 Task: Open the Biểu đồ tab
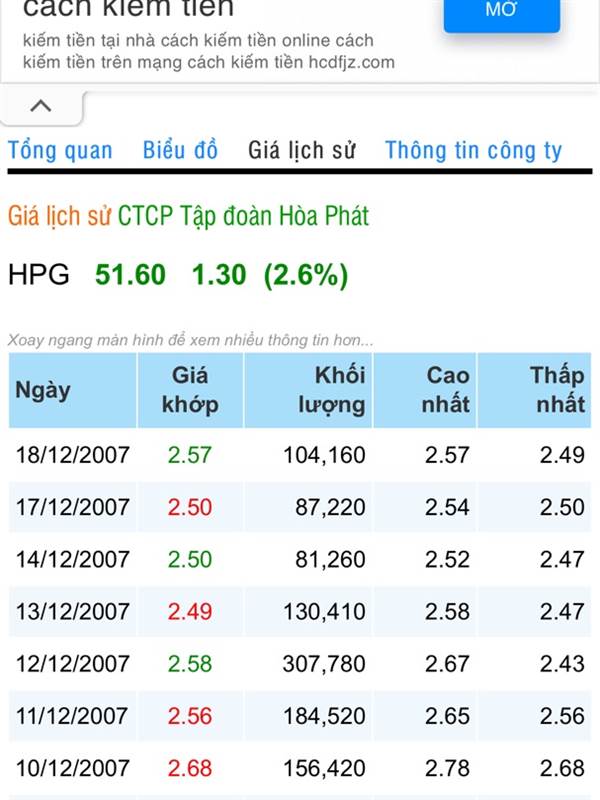(x=180, y=149)
